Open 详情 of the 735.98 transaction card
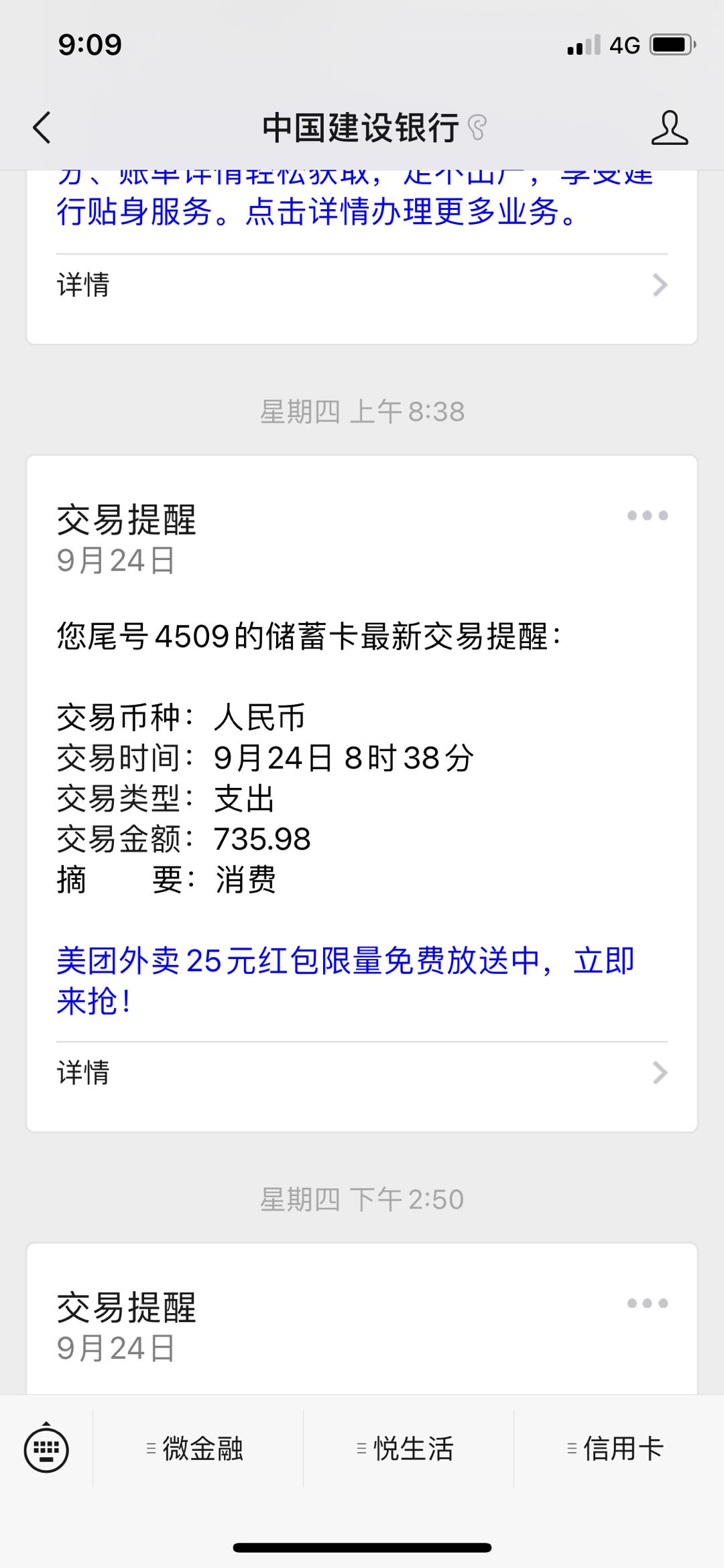724x1568 pixels. 362,1072
